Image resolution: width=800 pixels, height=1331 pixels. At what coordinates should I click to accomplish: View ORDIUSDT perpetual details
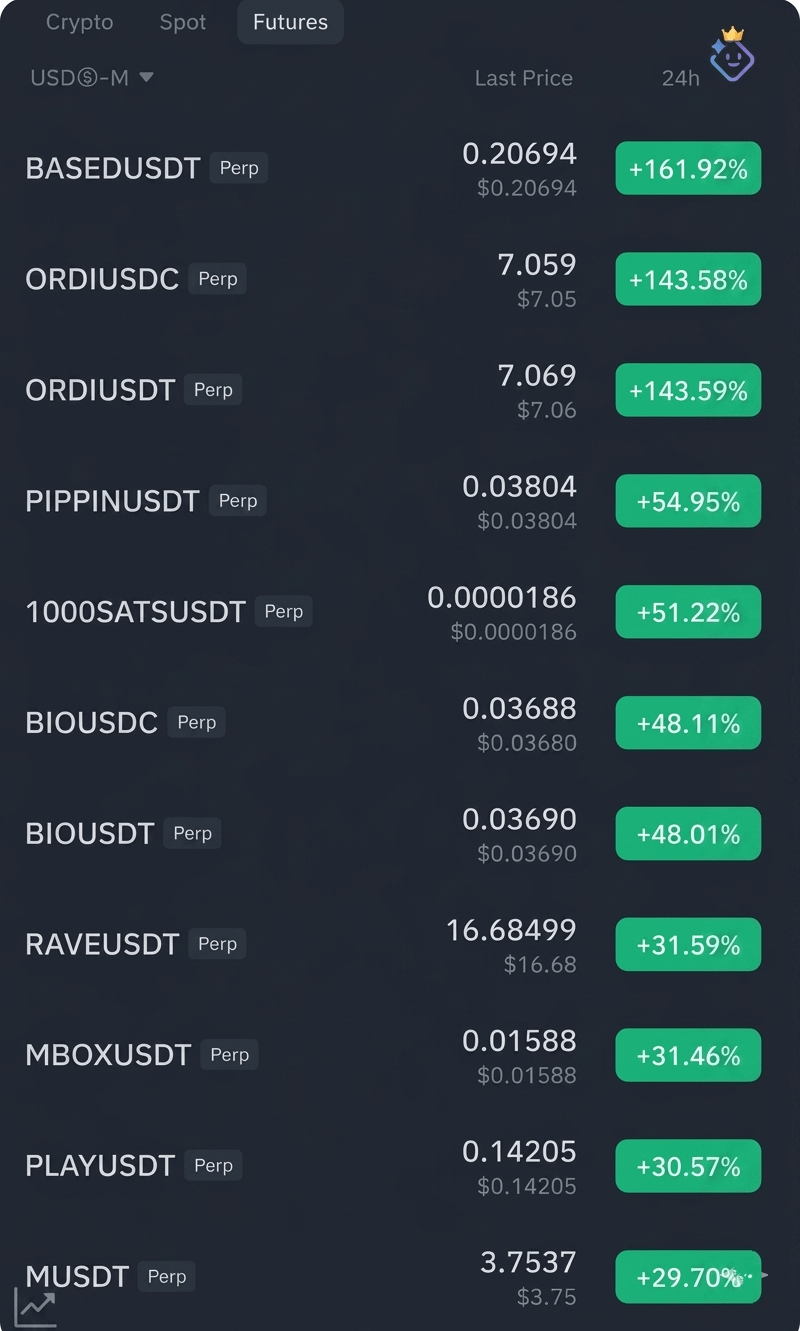(x=100, y=390)
